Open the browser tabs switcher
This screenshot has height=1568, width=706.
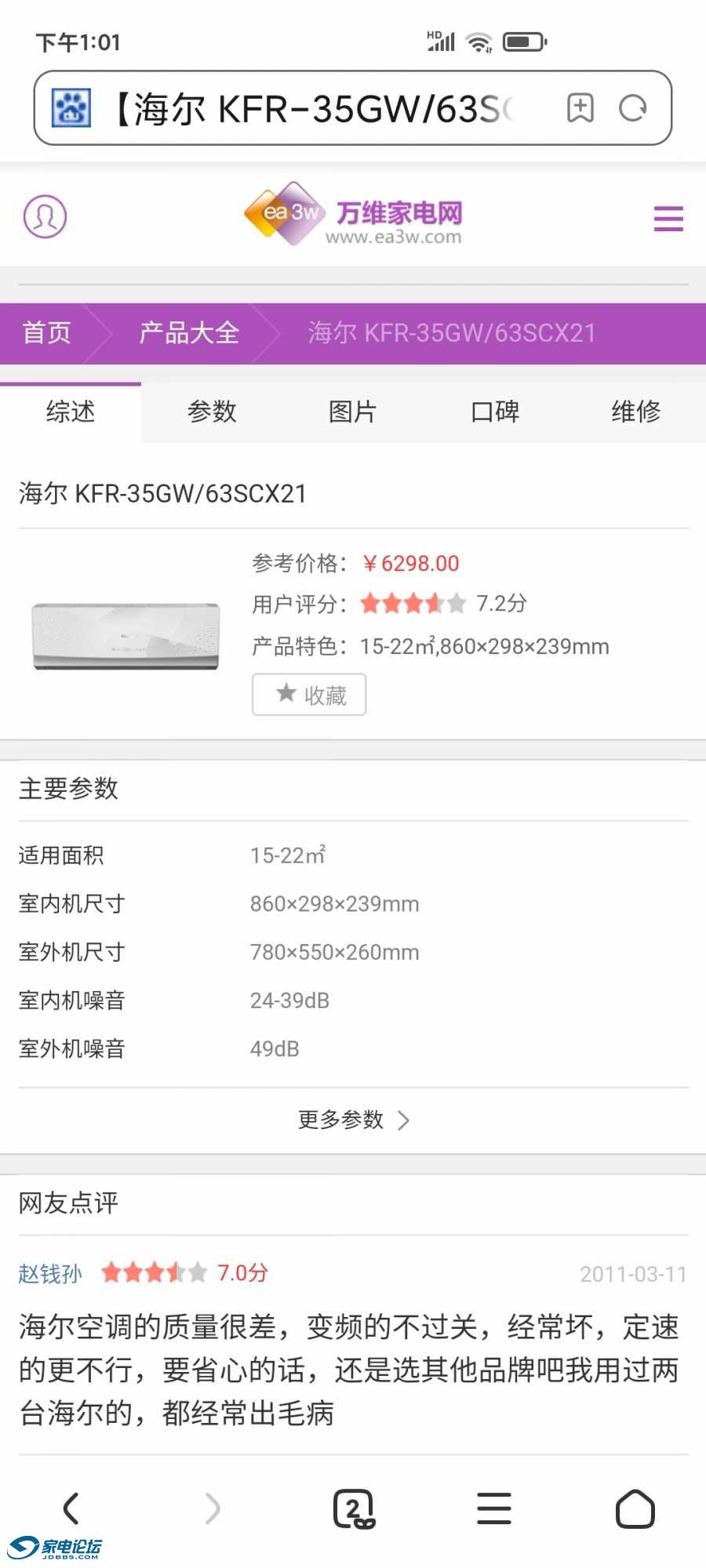pyautogui.click(x=354, y=1508)
